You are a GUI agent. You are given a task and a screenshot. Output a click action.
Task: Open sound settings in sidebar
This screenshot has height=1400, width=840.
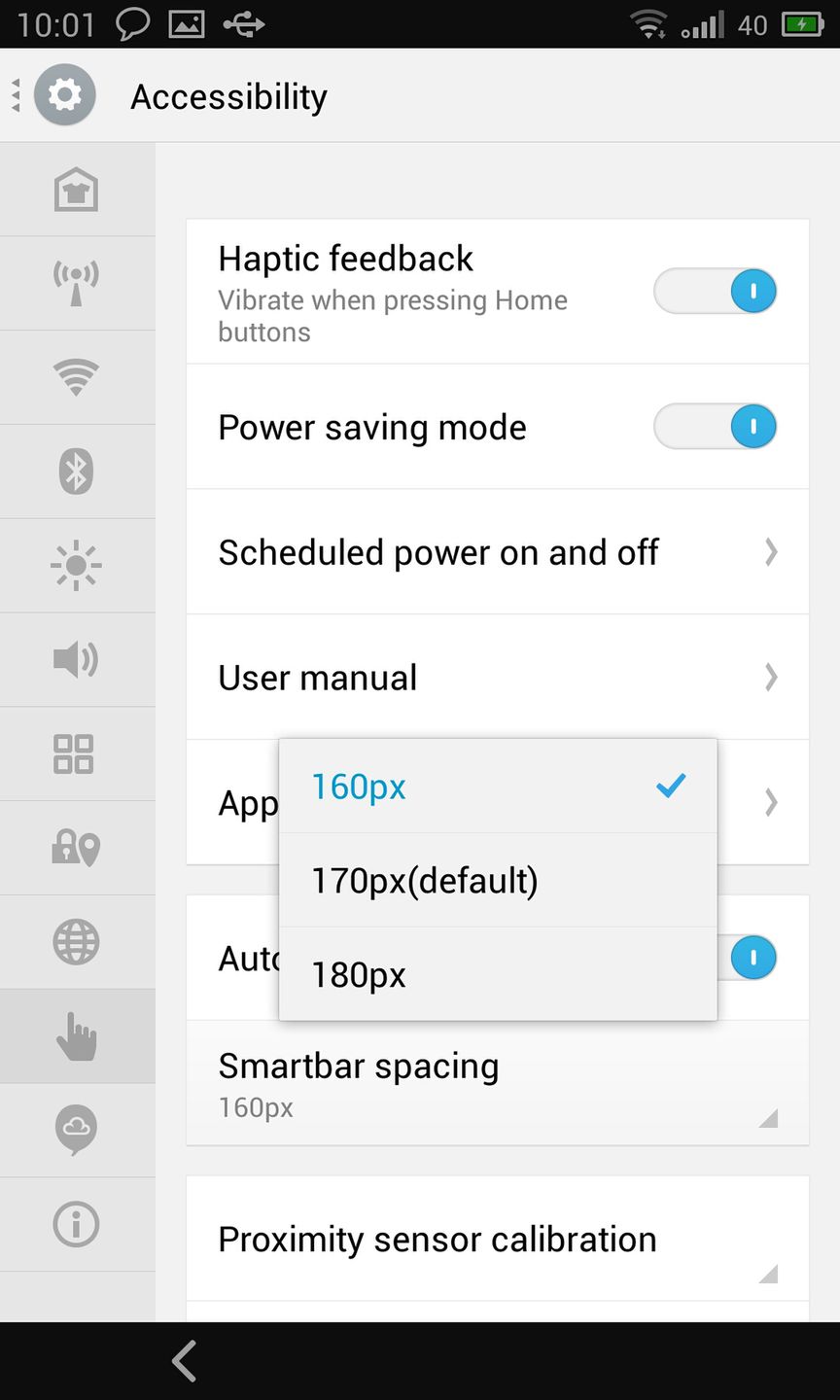[x=76, y=660]
